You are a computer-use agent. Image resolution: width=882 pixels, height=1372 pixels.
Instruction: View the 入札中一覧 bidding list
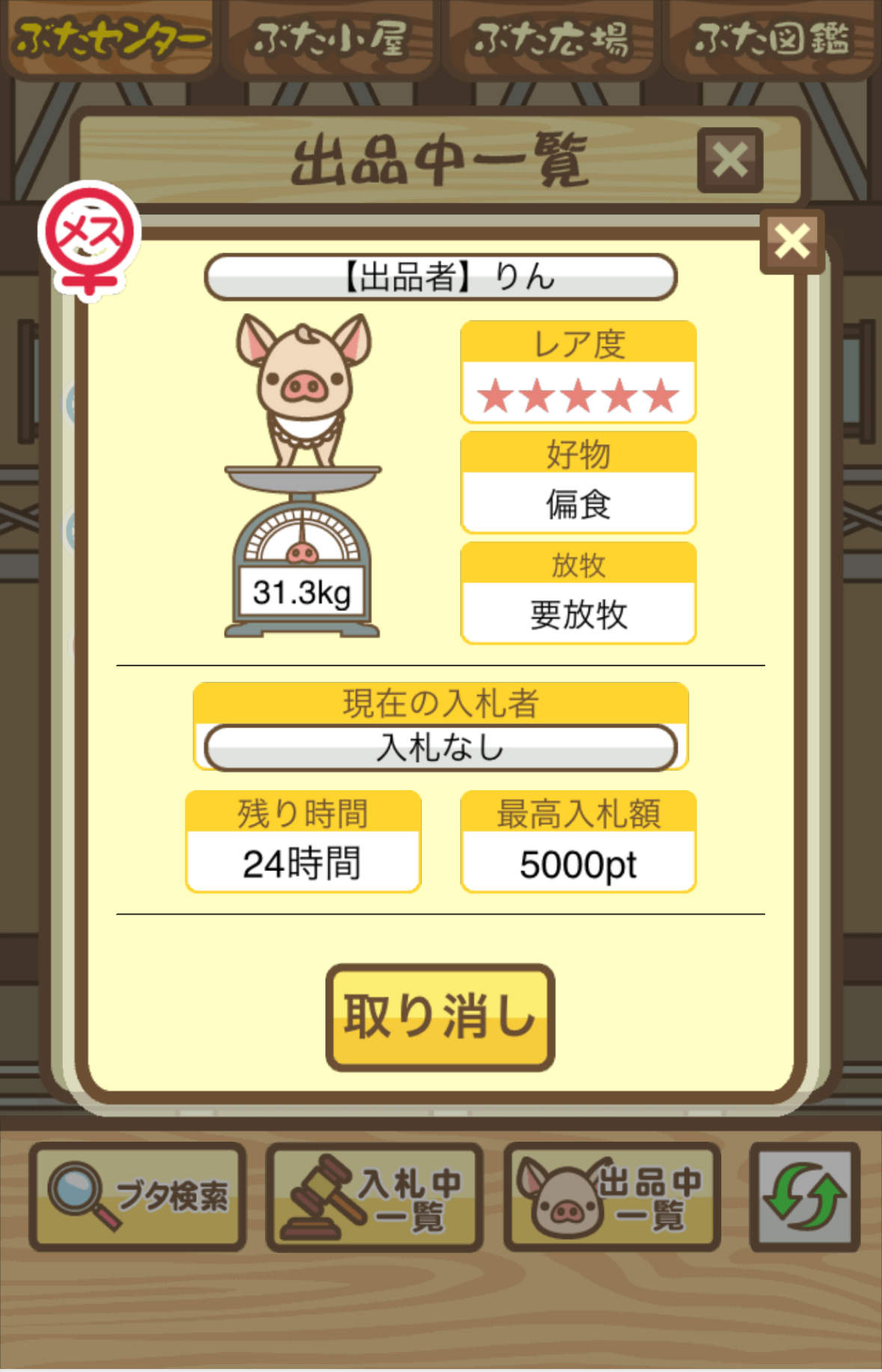pyautogui.click(x=374, y=1196)
